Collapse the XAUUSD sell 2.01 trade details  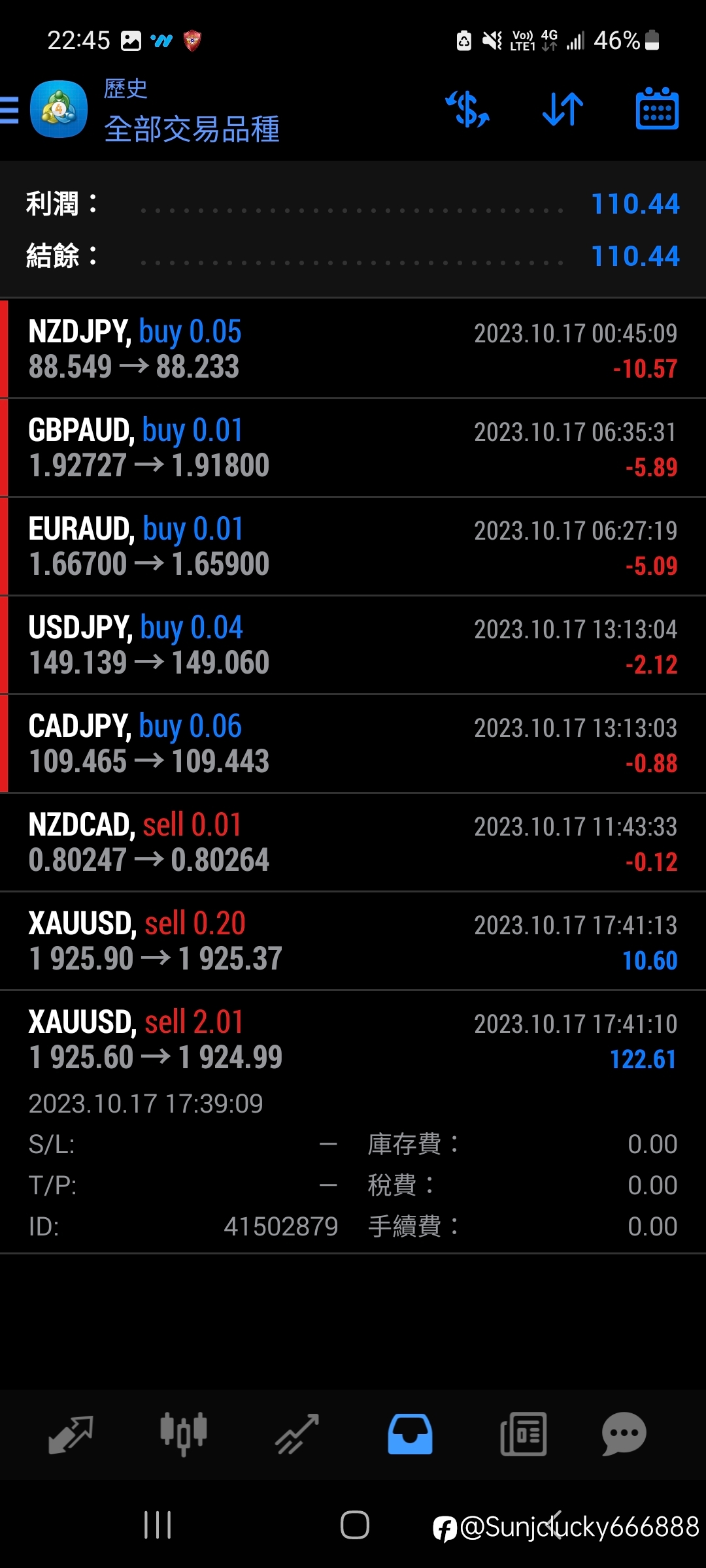click(353, 1122)
